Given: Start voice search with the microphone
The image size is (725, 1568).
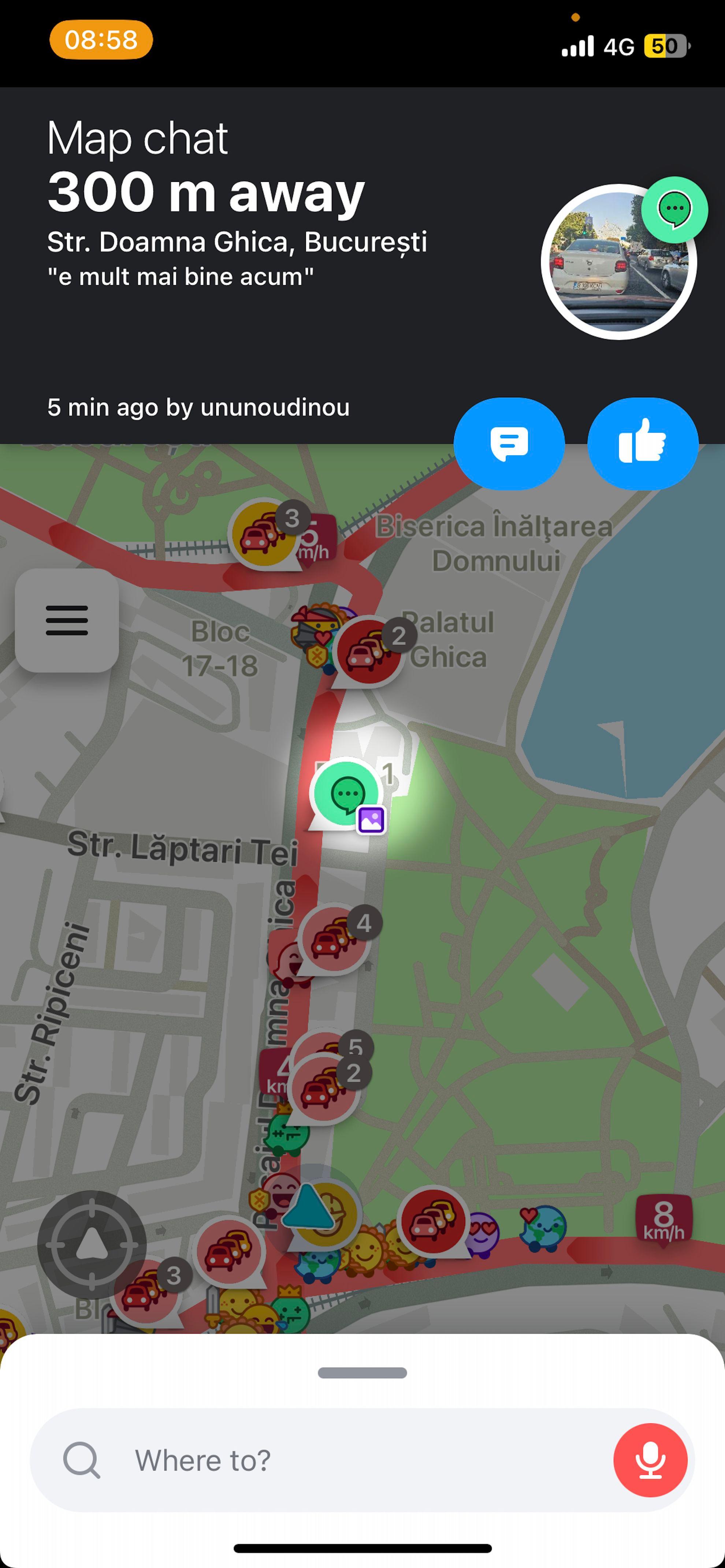Looking at the screenshot, I should [650, 1460].
